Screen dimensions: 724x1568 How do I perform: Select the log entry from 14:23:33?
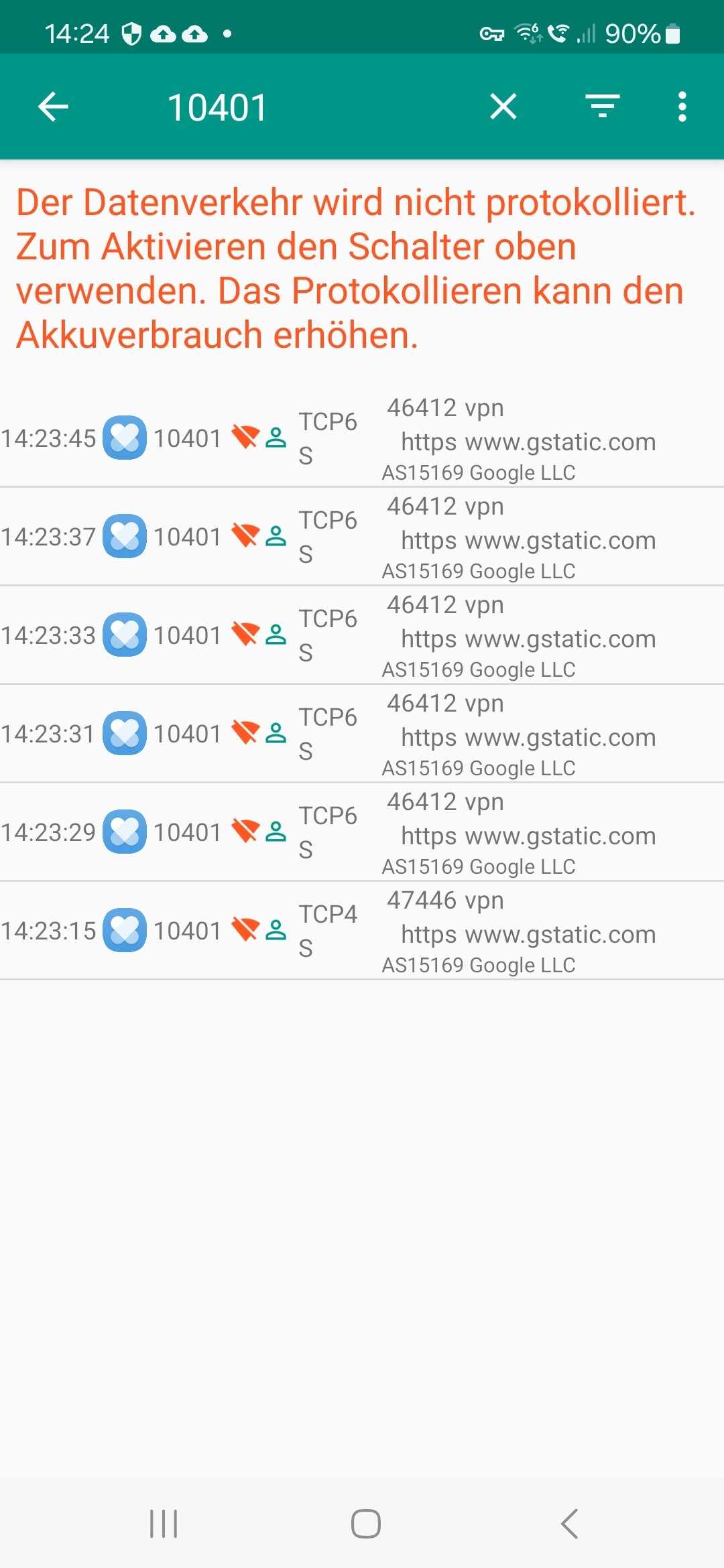click(362, 635)
